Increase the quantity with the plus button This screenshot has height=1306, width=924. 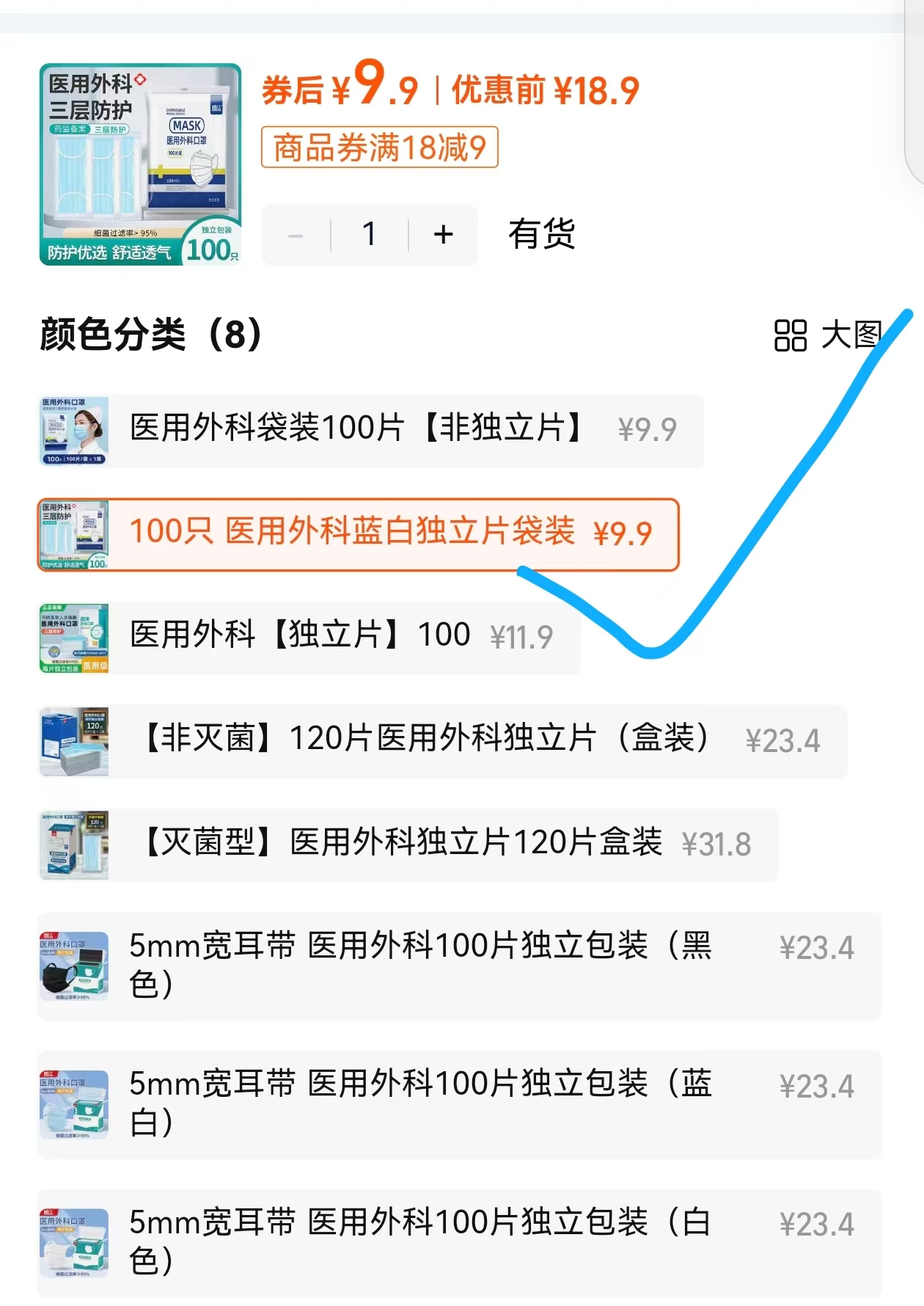pyautogui.click(x=443, y=235)
